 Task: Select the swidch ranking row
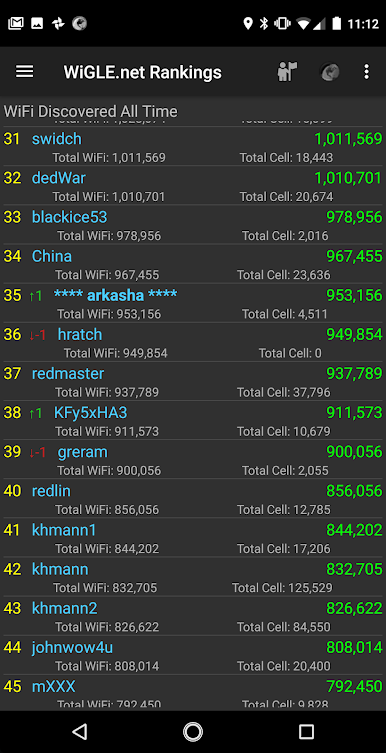[x=193, y=147]
